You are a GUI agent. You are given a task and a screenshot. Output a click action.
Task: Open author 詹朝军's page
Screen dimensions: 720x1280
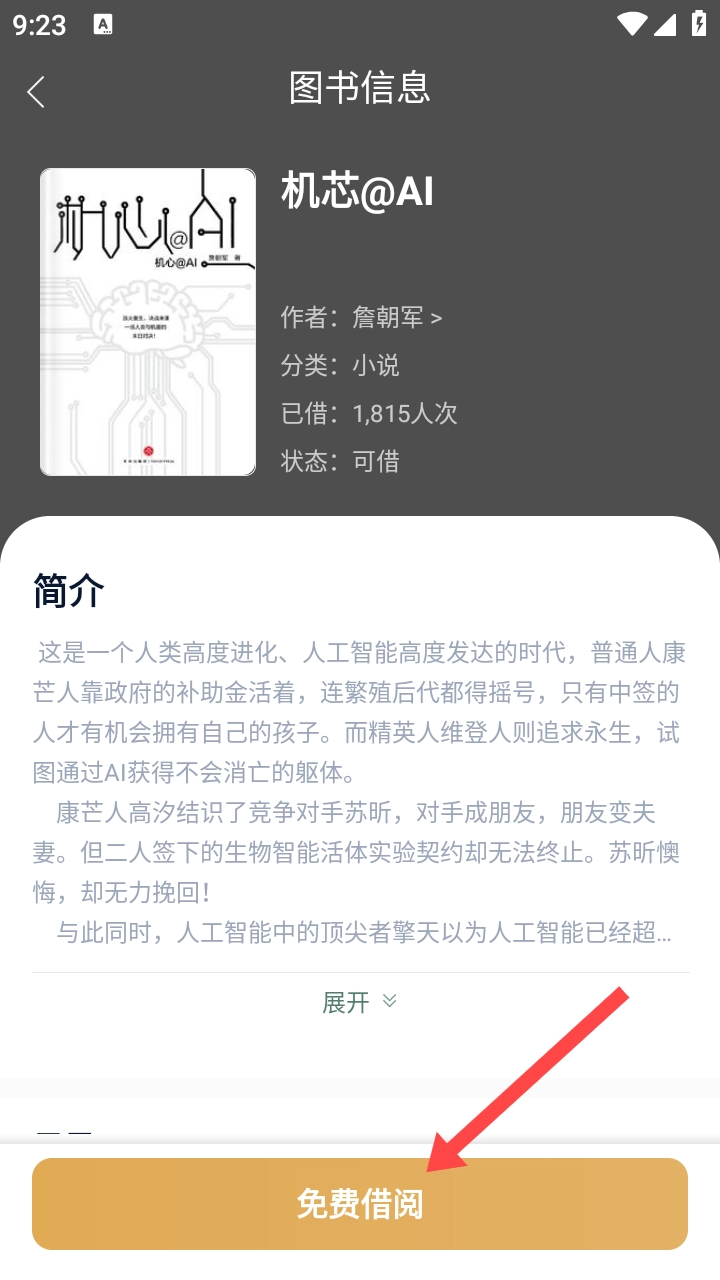pyautogui.click(x=396, y=318)
